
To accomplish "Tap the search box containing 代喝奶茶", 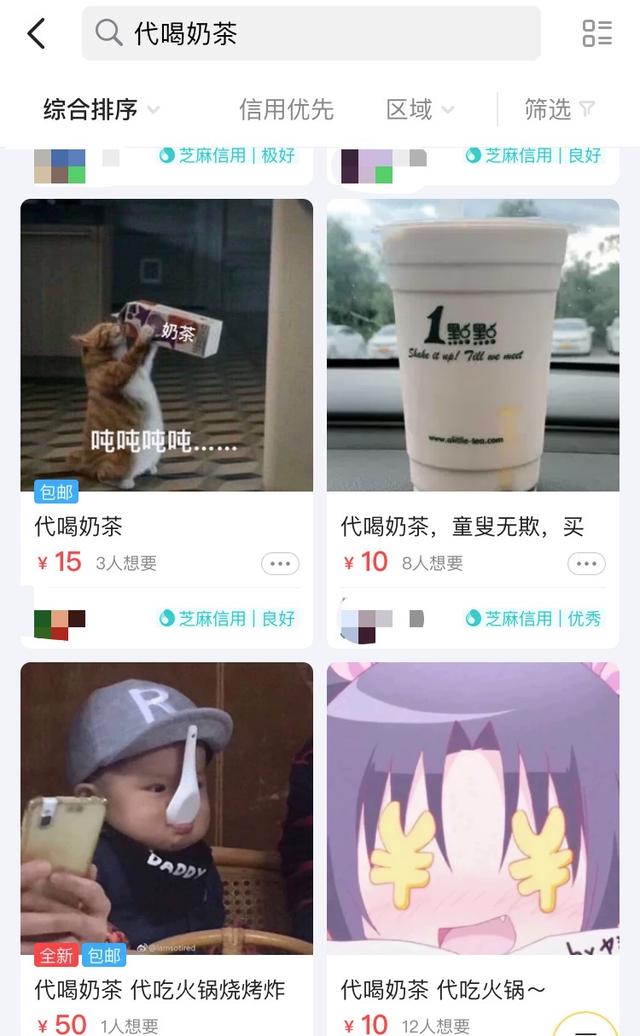I will pyautogui.click(x=311, y=33).
